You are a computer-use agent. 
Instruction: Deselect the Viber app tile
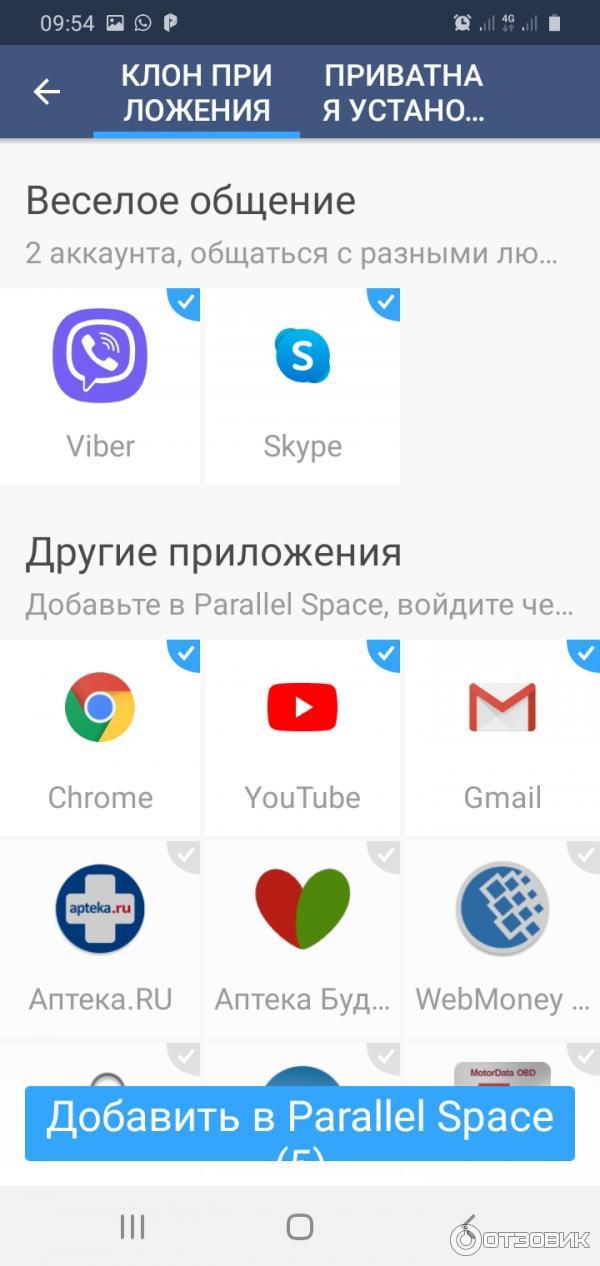pos(100,386)
